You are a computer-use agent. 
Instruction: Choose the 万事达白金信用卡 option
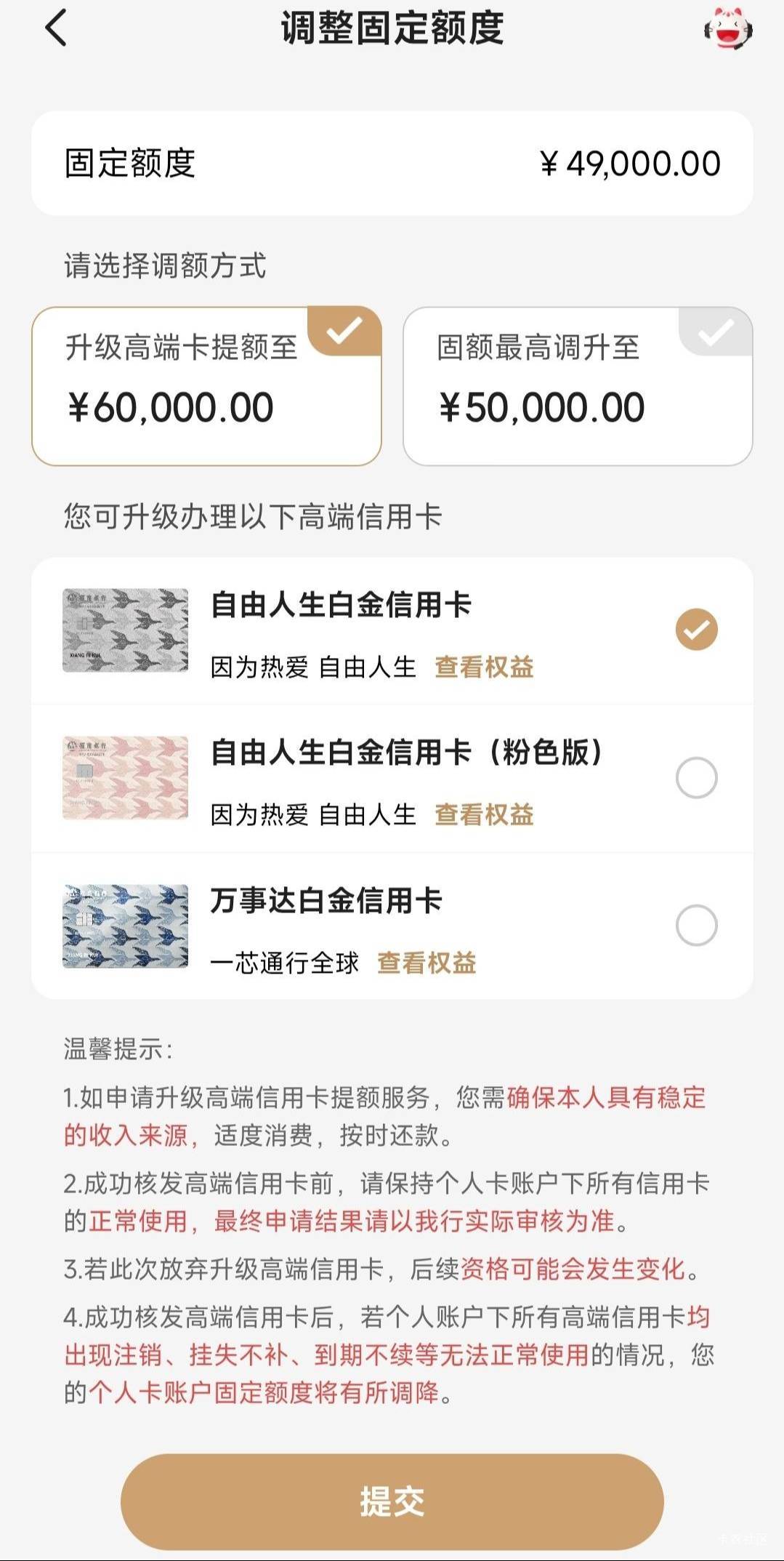pyautogui.click(x=696, y=926)
